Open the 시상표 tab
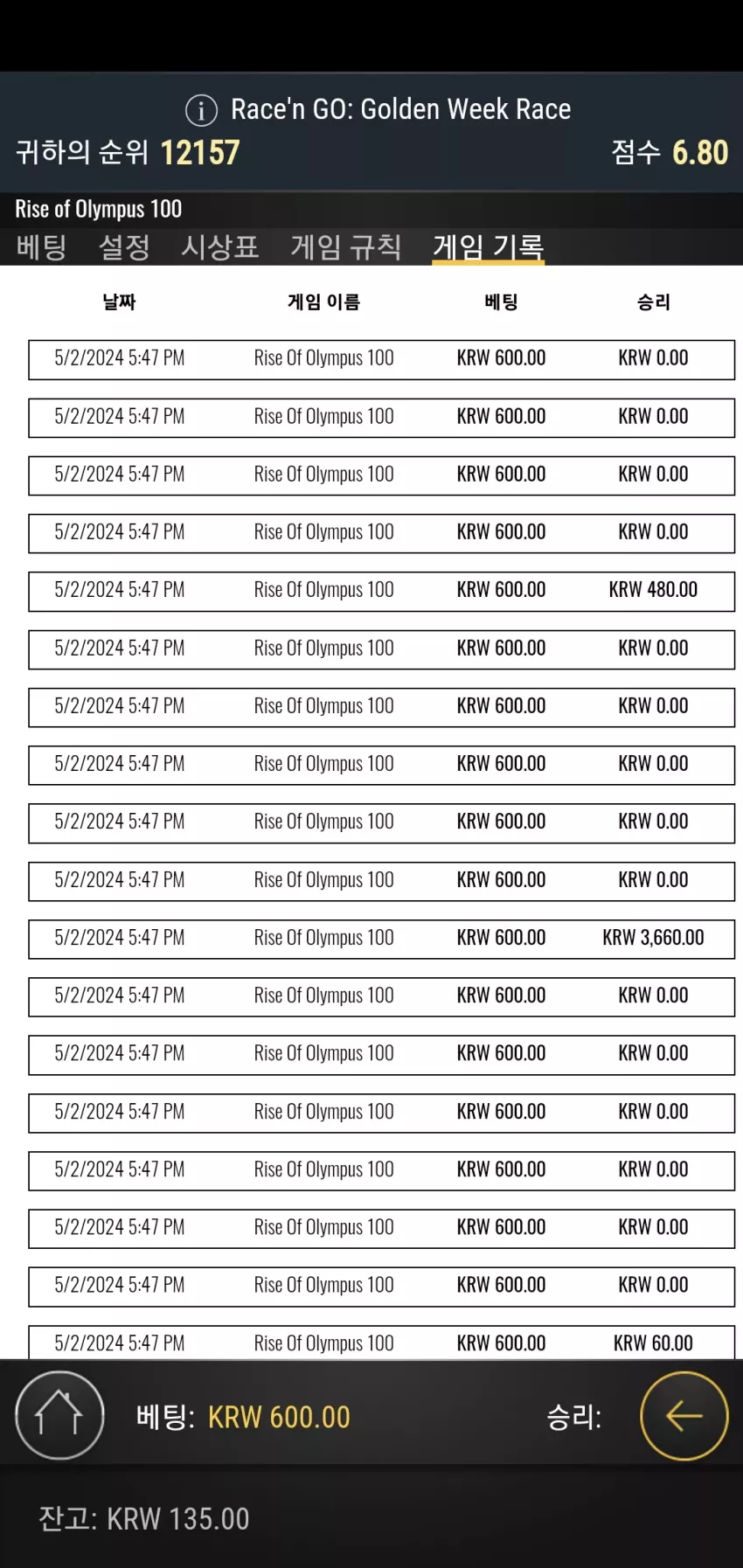The height and width of the screenshot is (1568, 743). coord(219,246)
